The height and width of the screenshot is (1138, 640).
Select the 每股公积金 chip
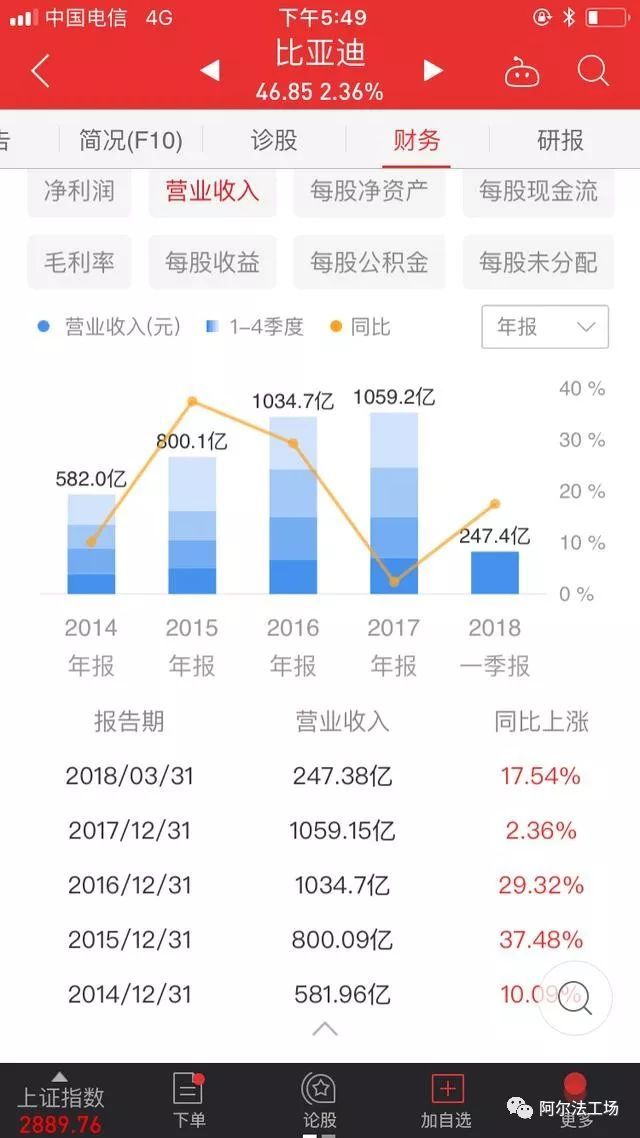[x=369, y=263]
